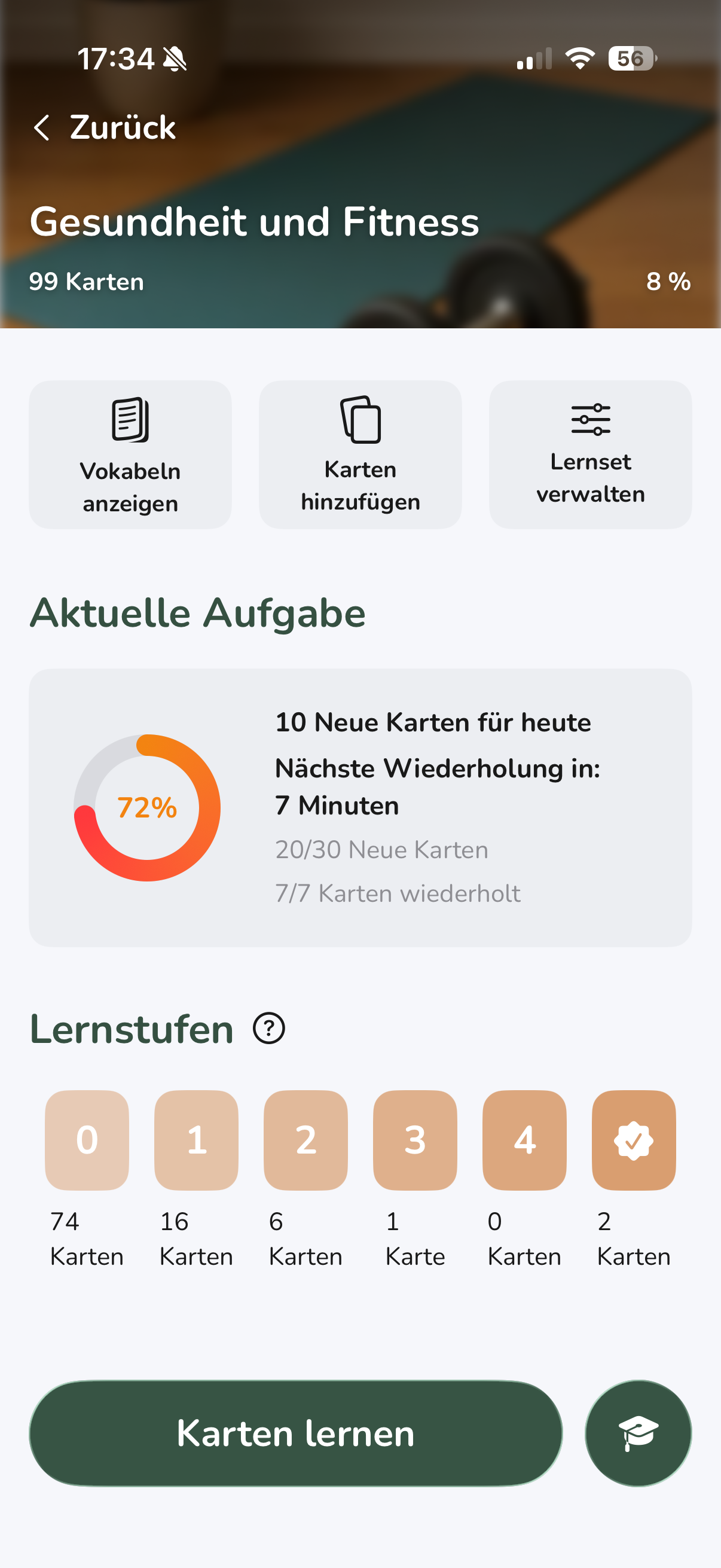The height and width of the screenshot is (1568, 721).
Task: Select the mastered badge checkmark icon
Action: [634, 1140]
